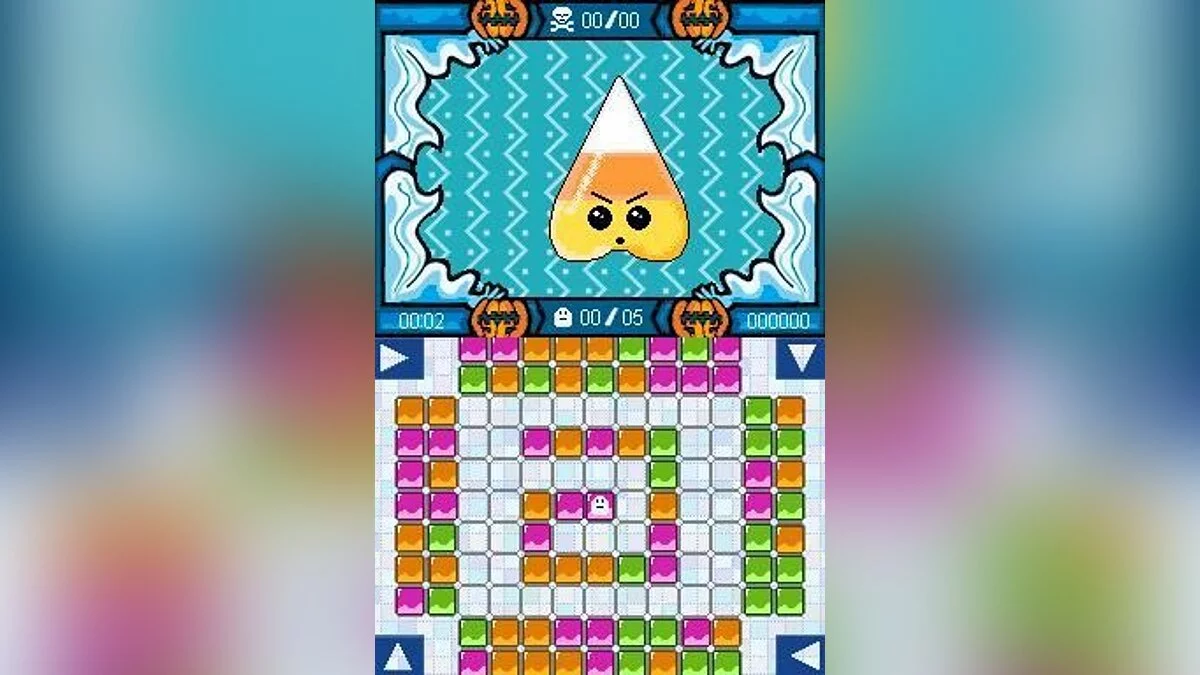Tap the down-pointing arrow button

pyautogui.click(x=800, y=358)
